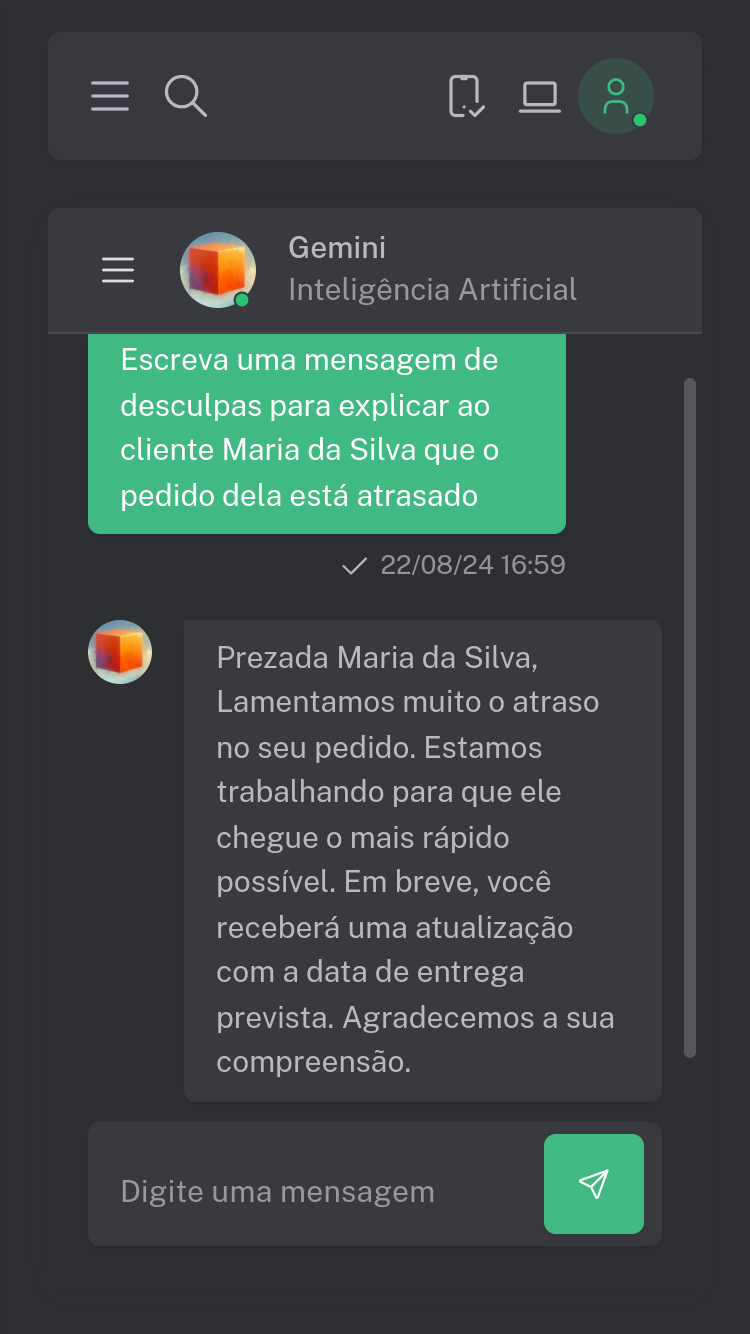Toggle the green online status dot on Gemini's avatar
Image resolution: width=750 pixels, height=1334 pixels.
pos(243,298)
